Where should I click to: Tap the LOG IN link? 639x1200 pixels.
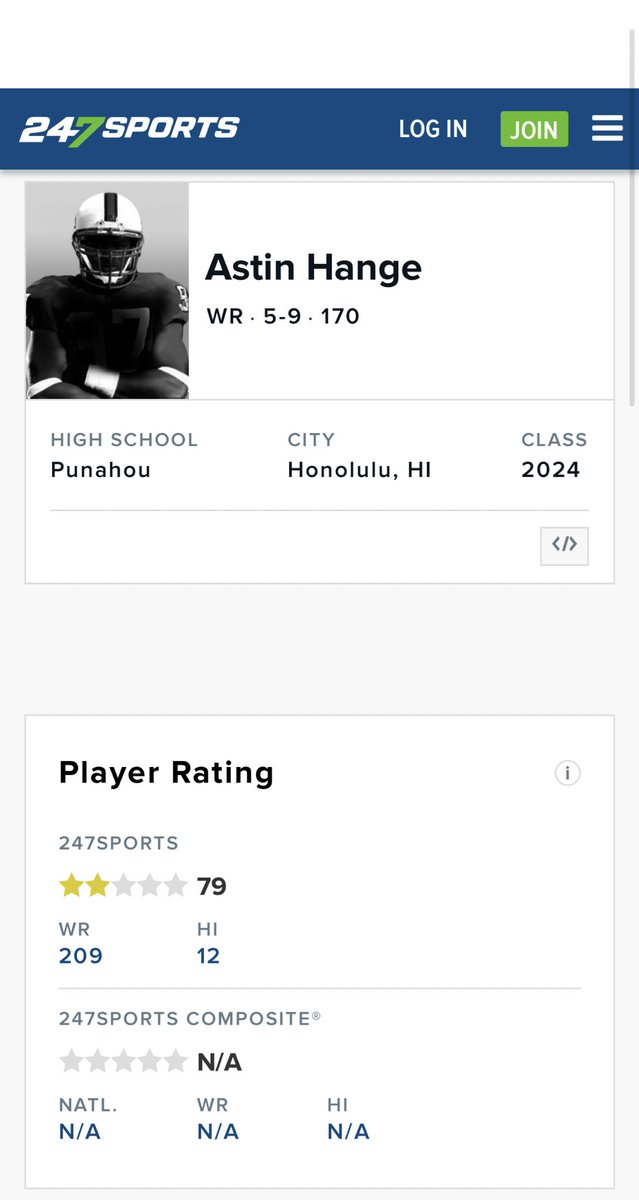tap(433, 129)
